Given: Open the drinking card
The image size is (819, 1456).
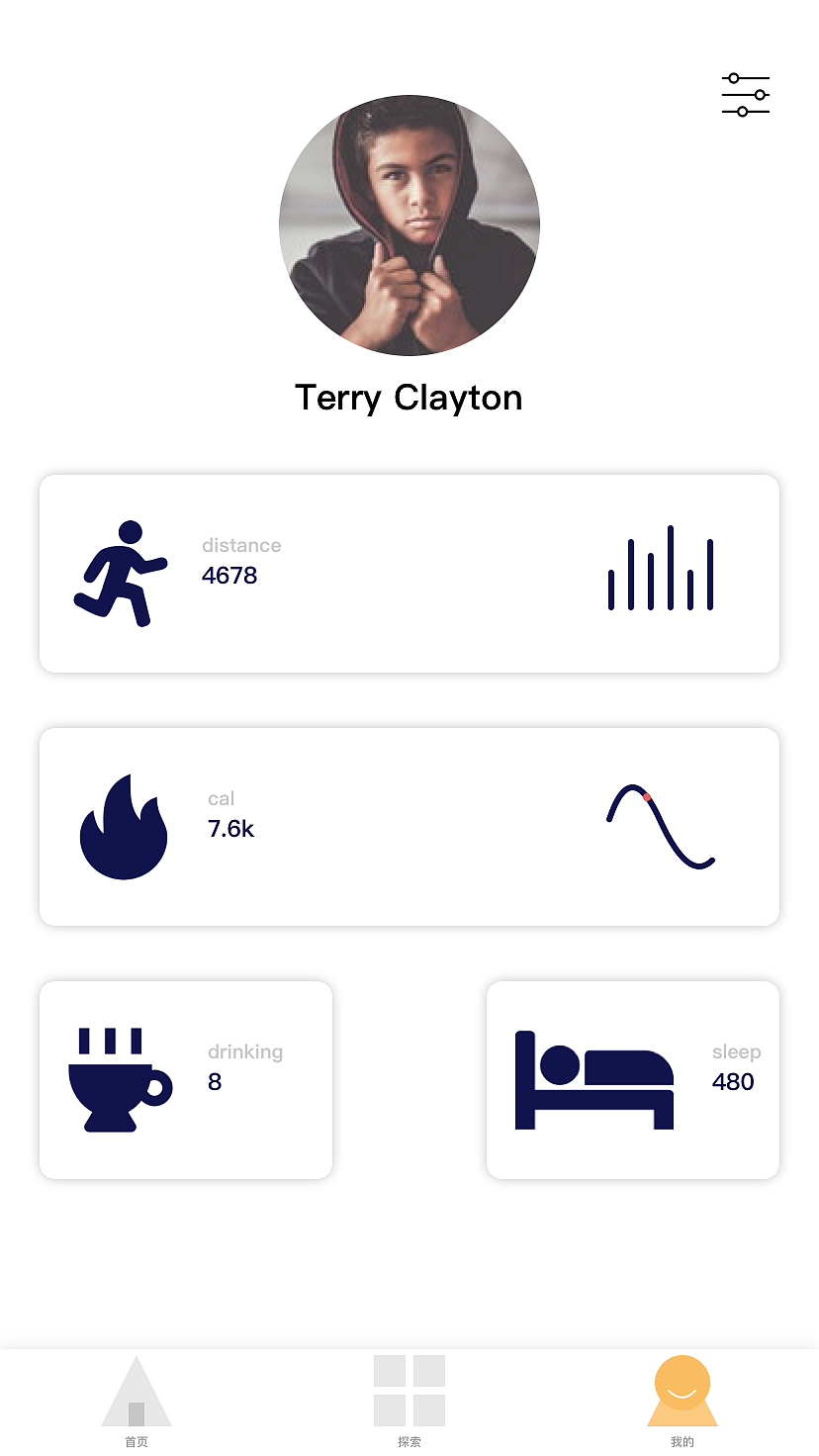Looking at the screenshot, I should [x=186, y=1080].
